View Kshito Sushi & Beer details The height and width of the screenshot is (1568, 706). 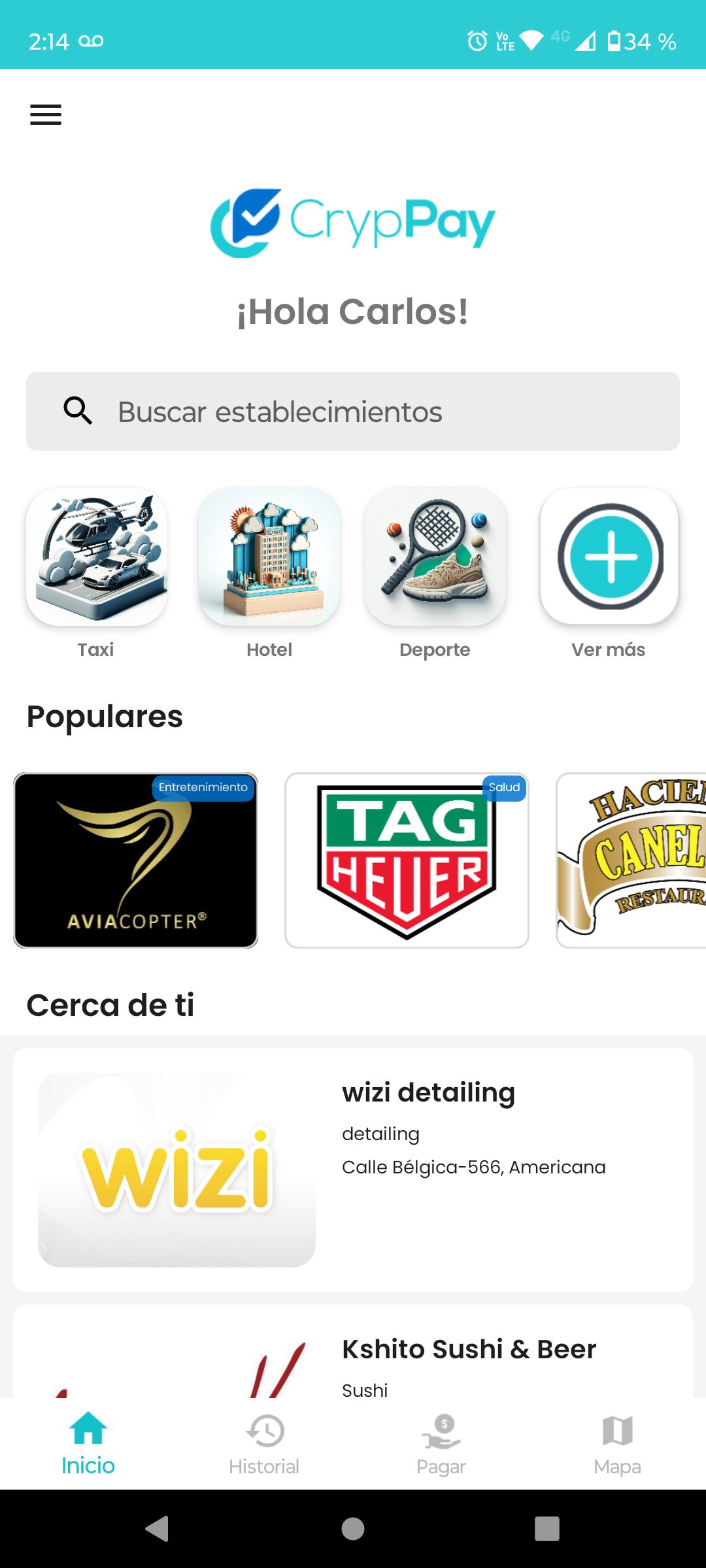tap(469, 1350)
